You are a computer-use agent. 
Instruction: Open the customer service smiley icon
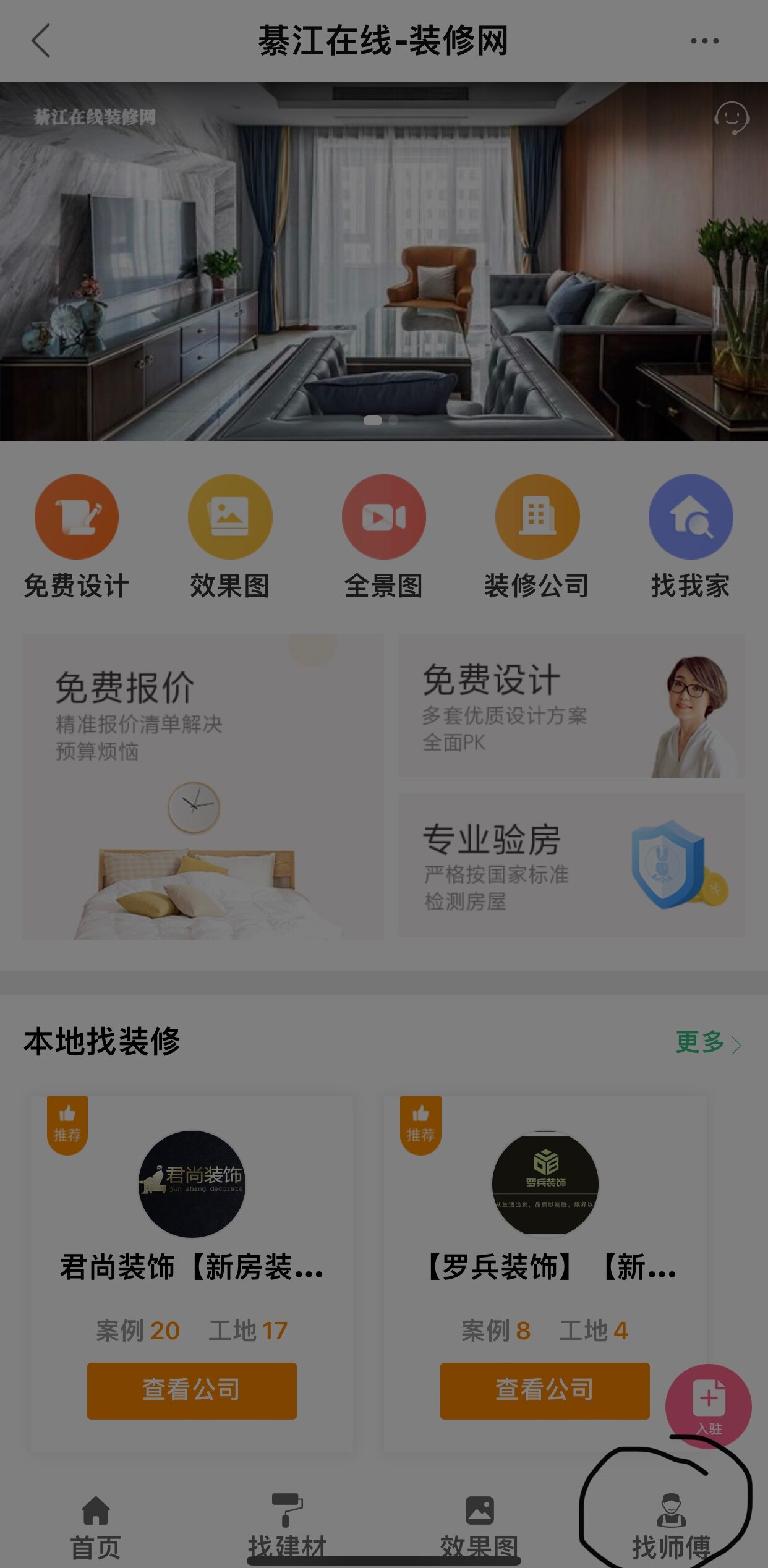732,118
